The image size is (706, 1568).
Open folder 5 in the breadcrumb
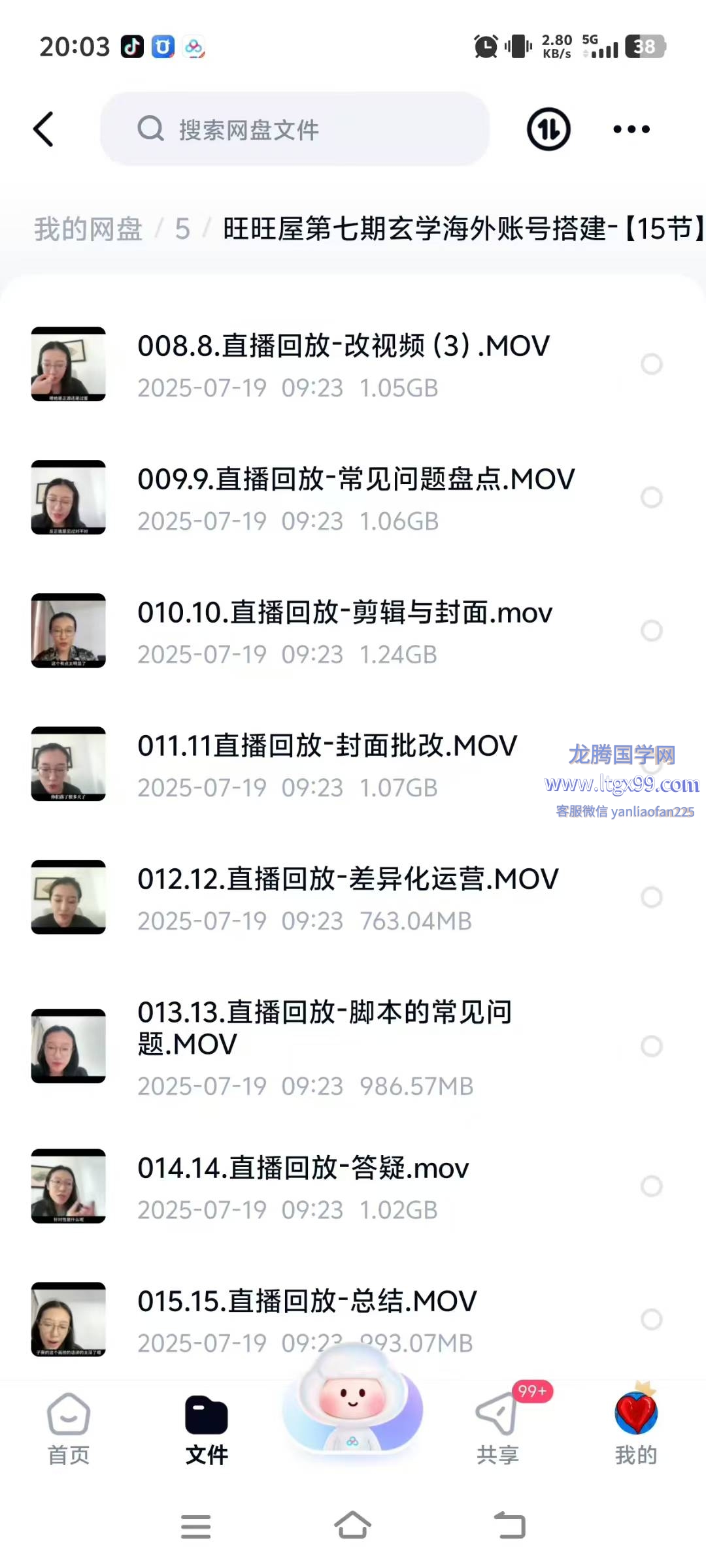pyautogui.click(x=182, y=229)
